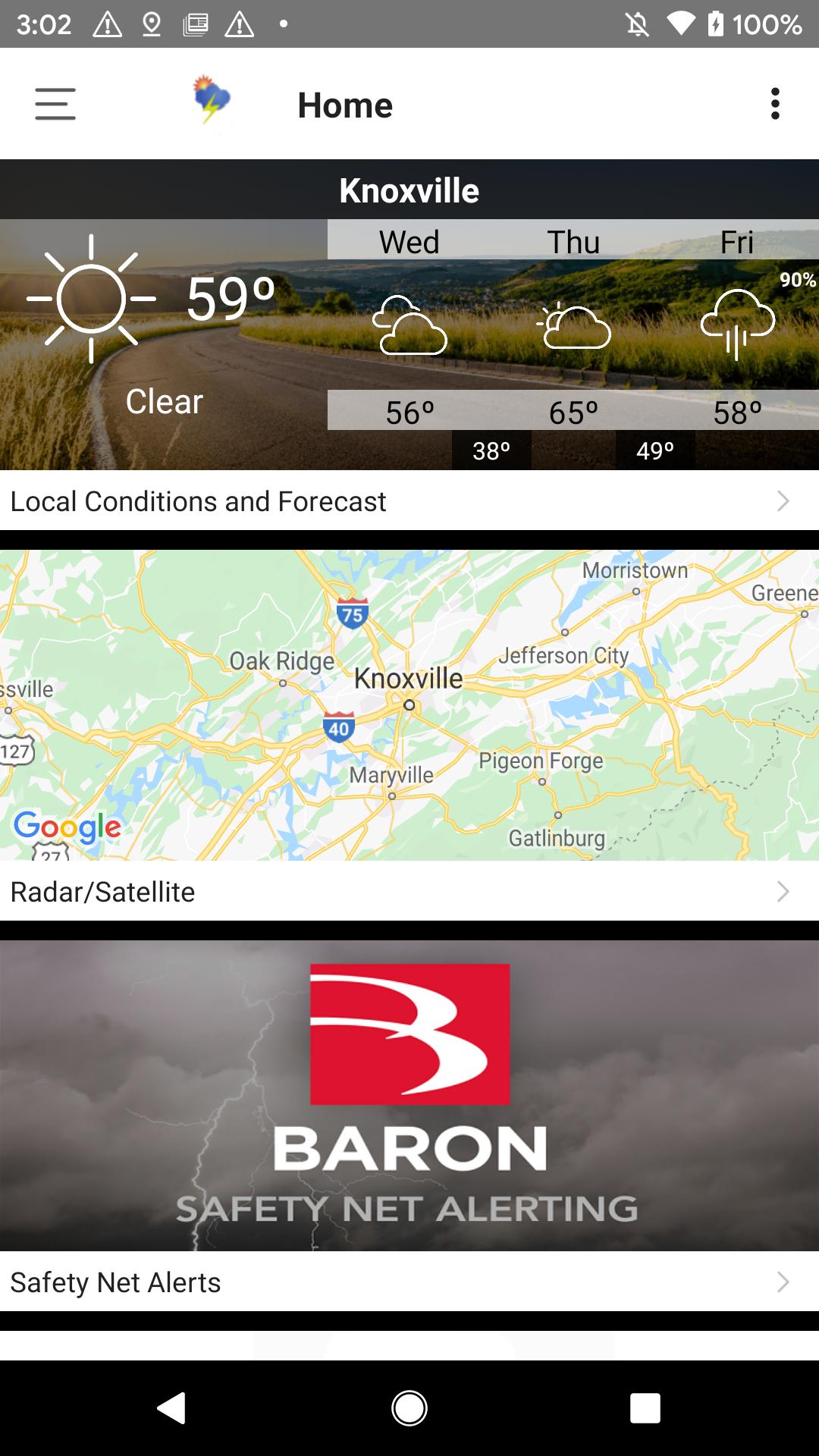819x1456 pixels.
Task: Tap the Baron Safety Net Alerting banner
Action: coord(409,1096)
